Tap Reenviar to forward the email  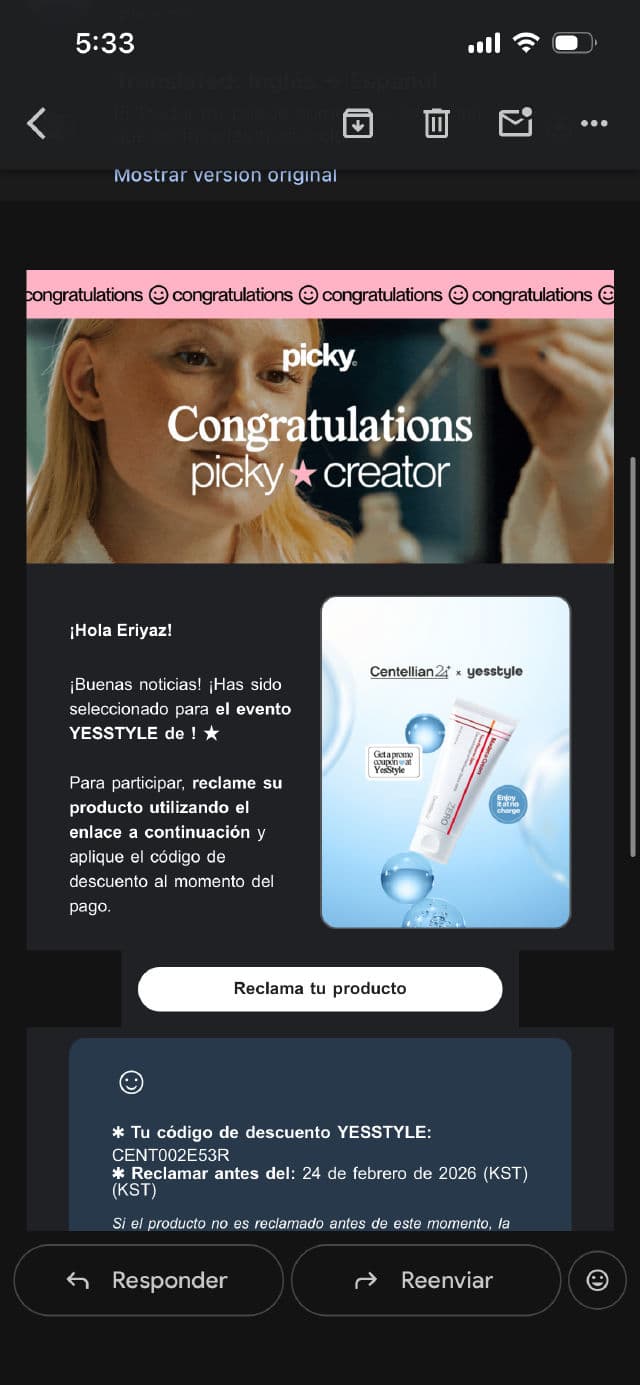(426, 1280)
